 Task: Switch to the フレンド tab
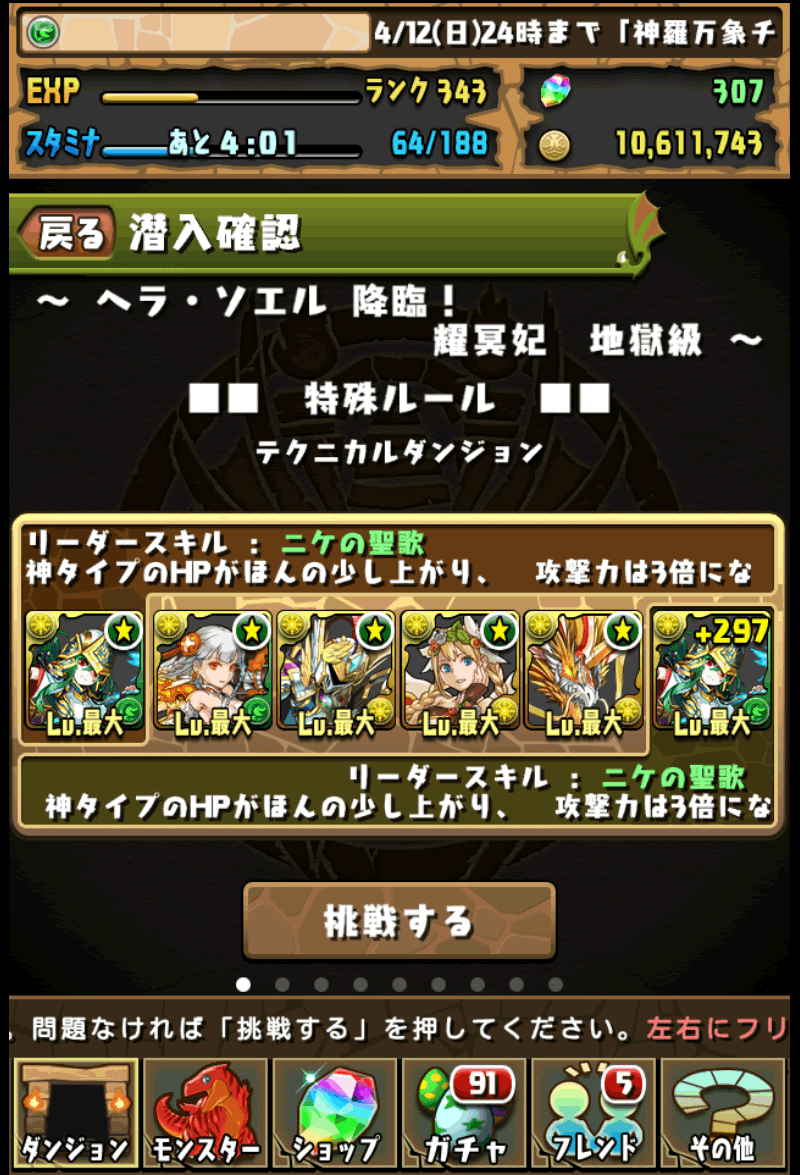pos(594,1112)
